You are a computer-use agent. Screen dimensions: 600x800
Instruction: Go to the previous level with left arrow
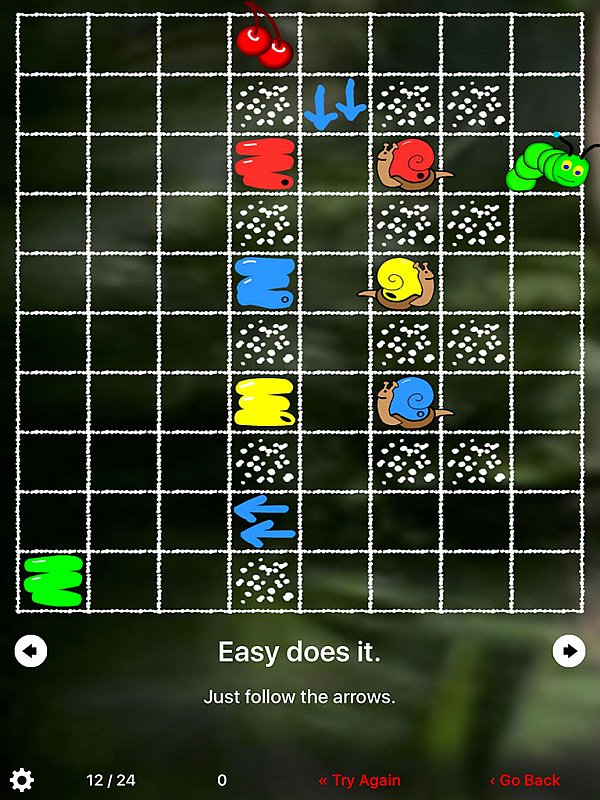(31, 652)
